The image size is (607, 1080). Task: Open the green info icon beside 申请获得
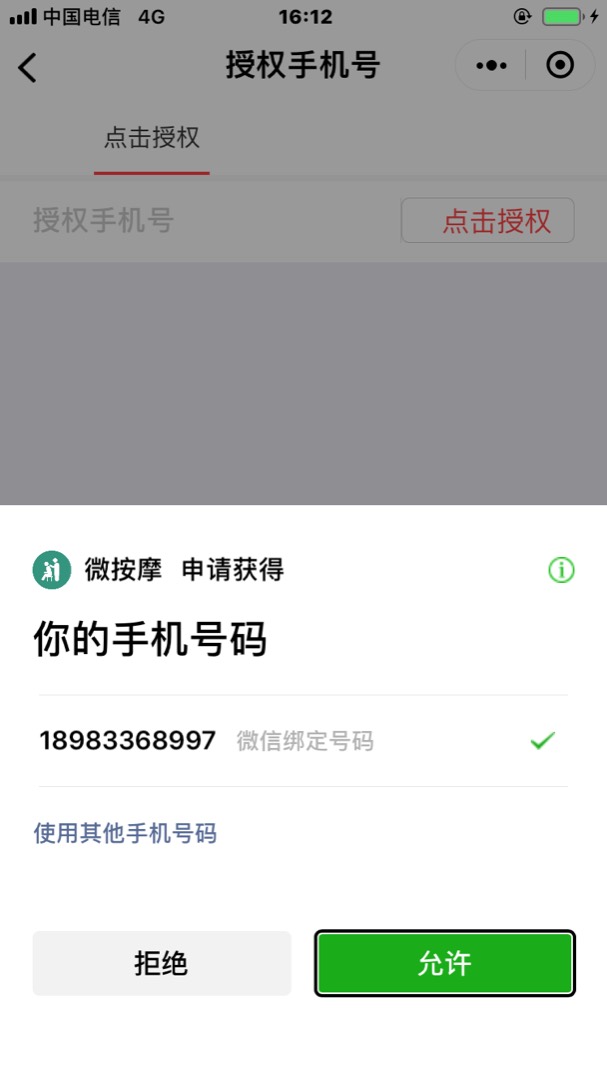pos(561,570)
